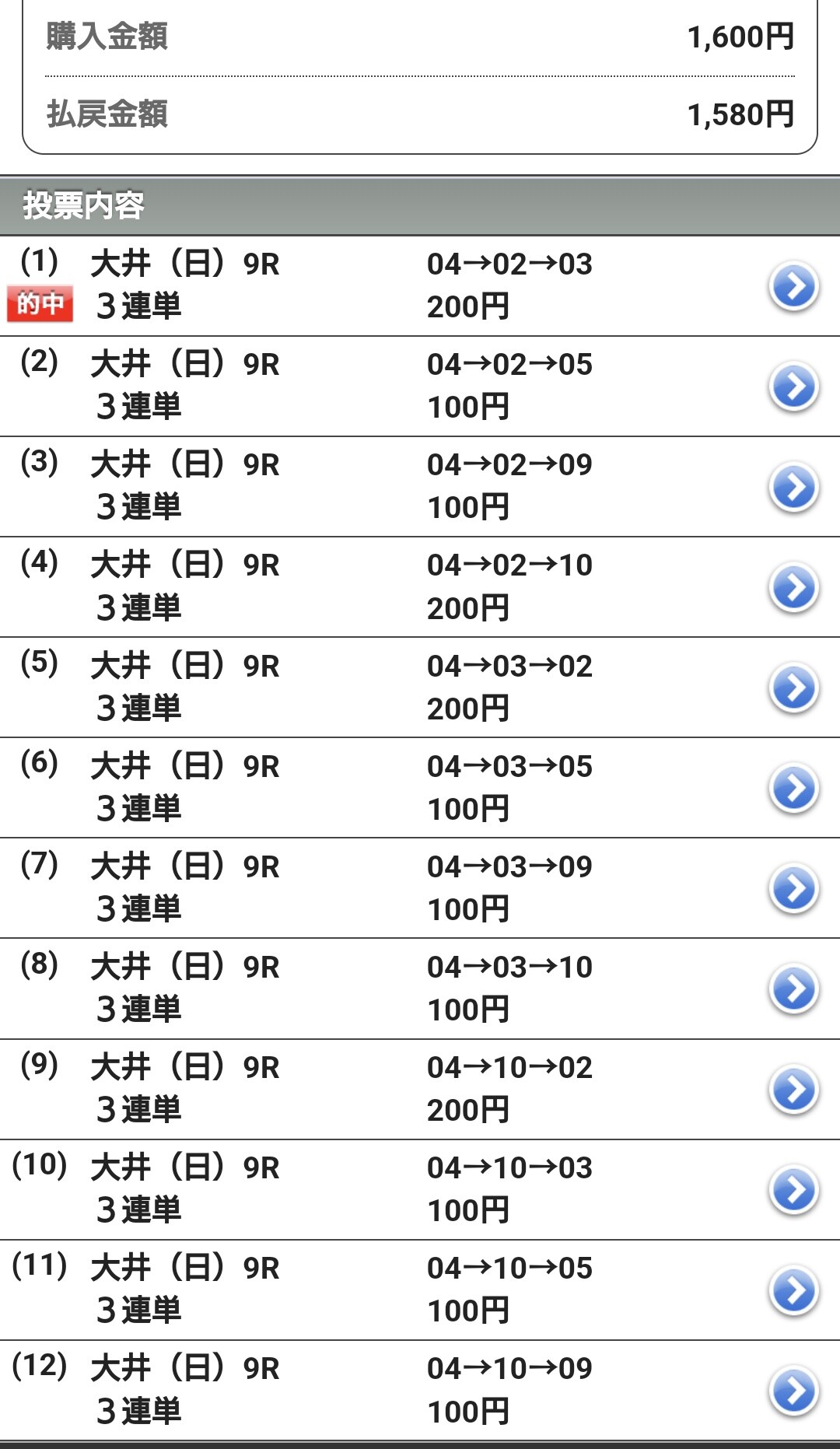840x1449 pixels.
Task: Open bet (12) 04→10→09 row
Action: point(420,1389)
